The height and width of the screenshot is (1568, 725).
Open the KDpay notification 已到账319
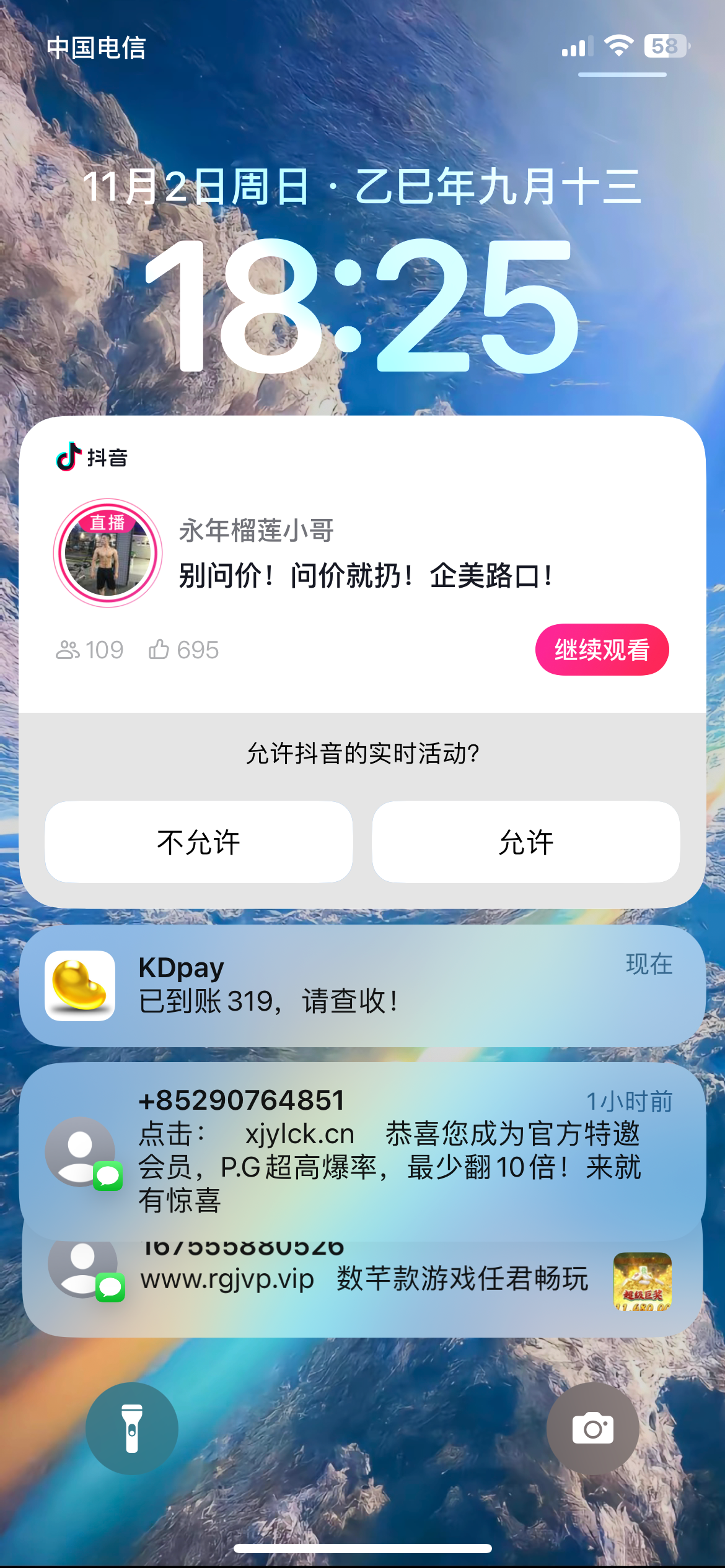click(x=362, y=986)
